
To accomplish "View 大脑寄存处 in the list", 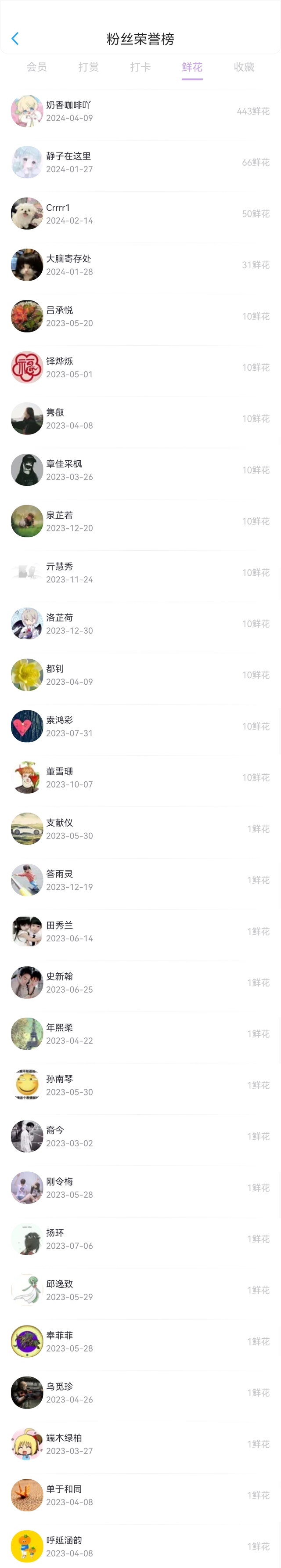I will click(x=140, y=265).
